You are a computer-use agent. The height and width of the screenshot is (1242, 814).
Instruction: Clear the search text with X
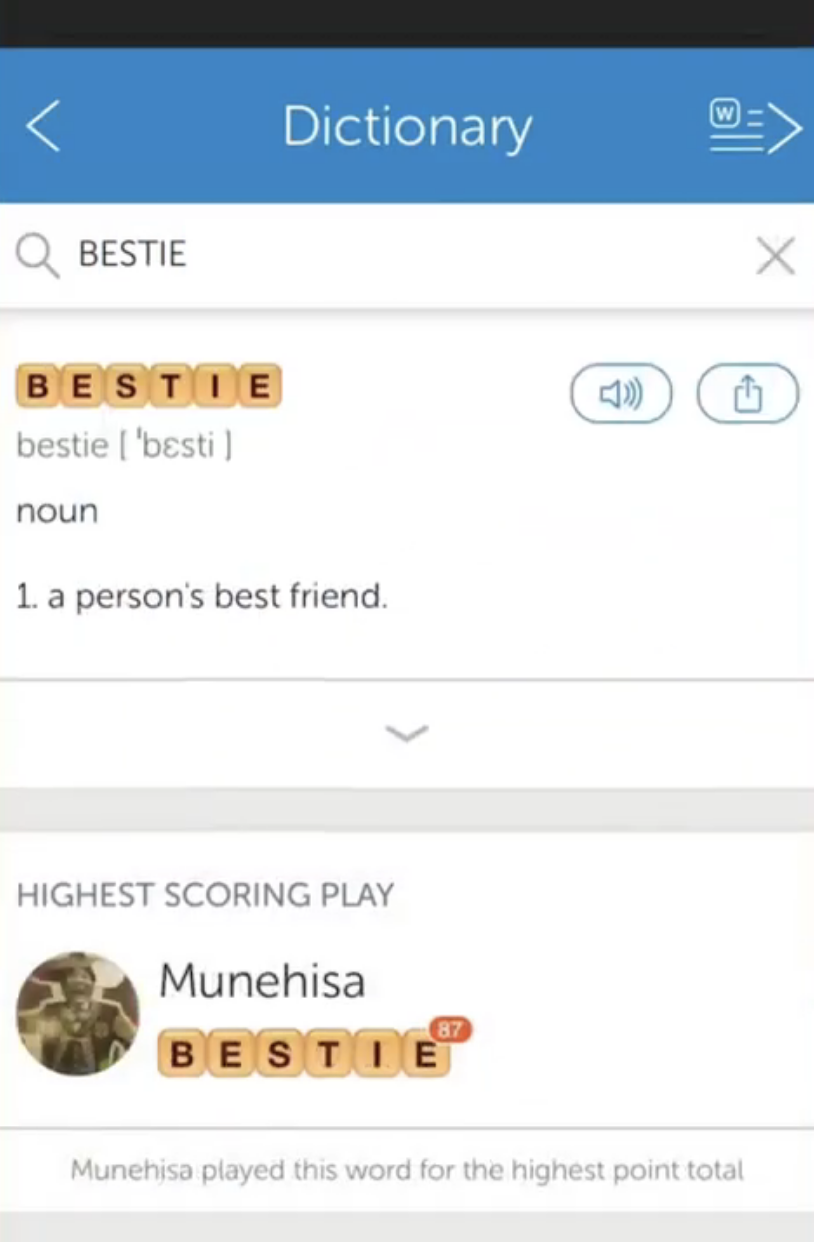tap(775, 256)
